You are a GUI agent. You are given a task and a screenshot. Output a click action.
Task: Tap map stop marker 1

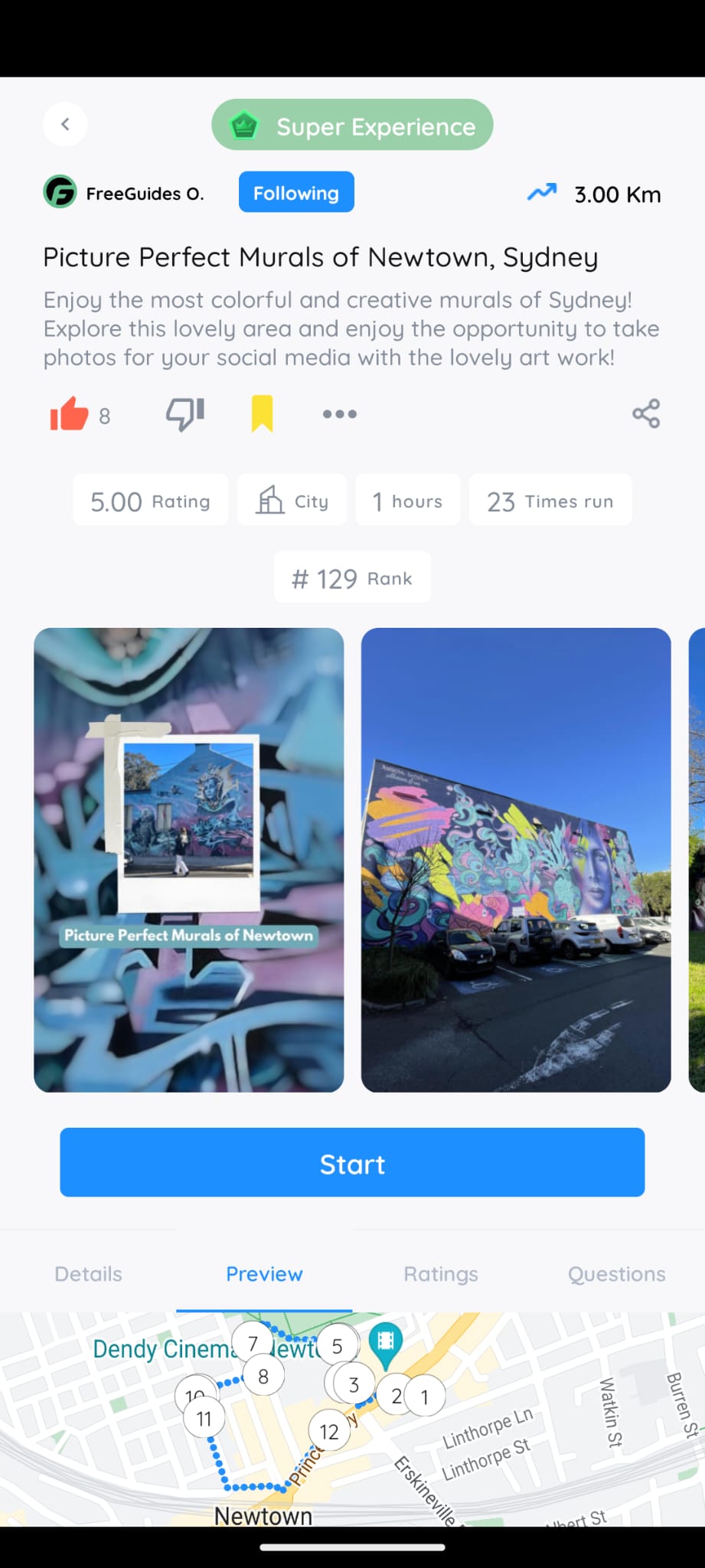[425, 1396]
